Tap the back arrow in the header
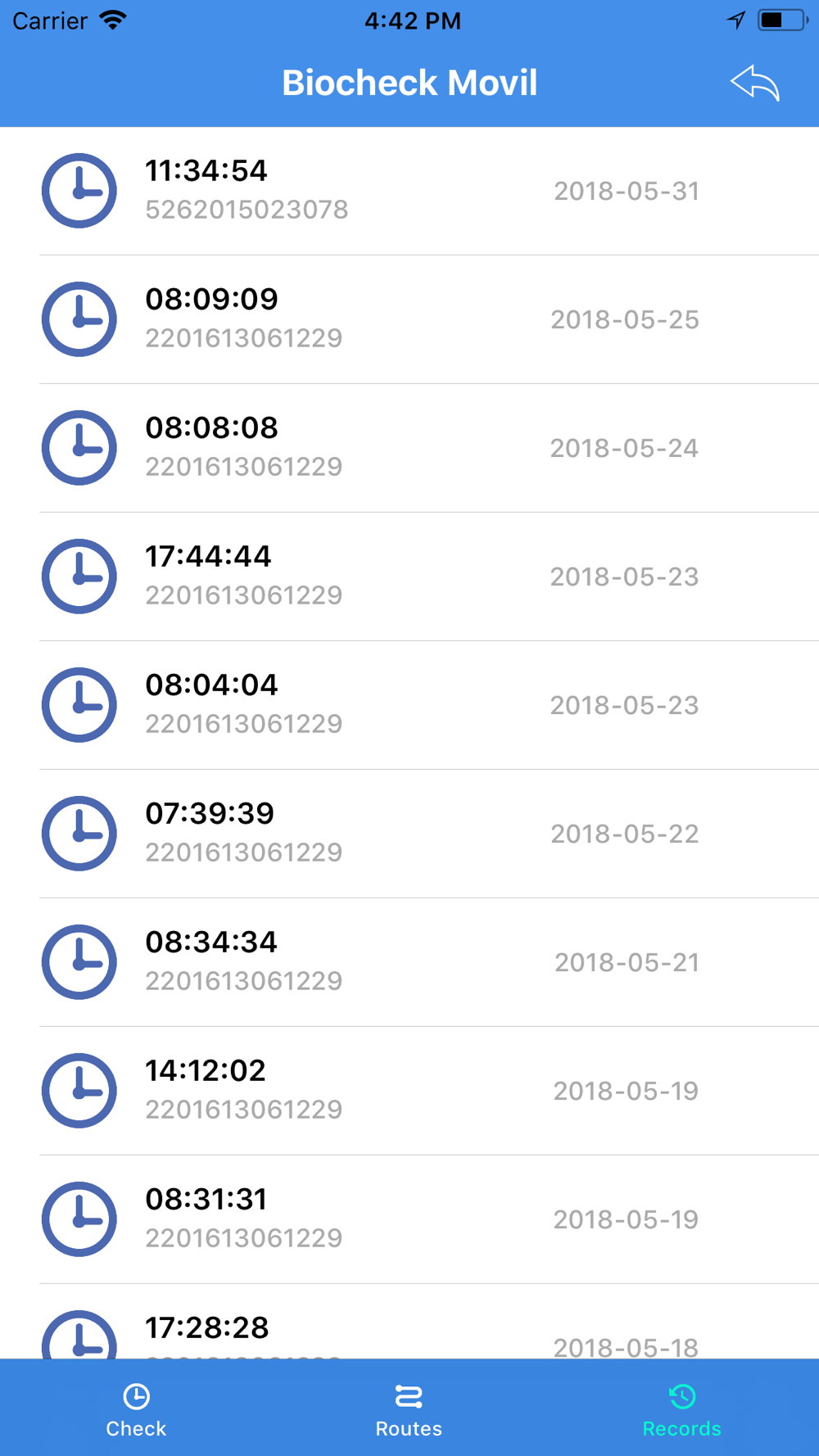Image resolution: width=819 pixels, height=1456 pixels. pyautogui.click(x=754, y=84)
